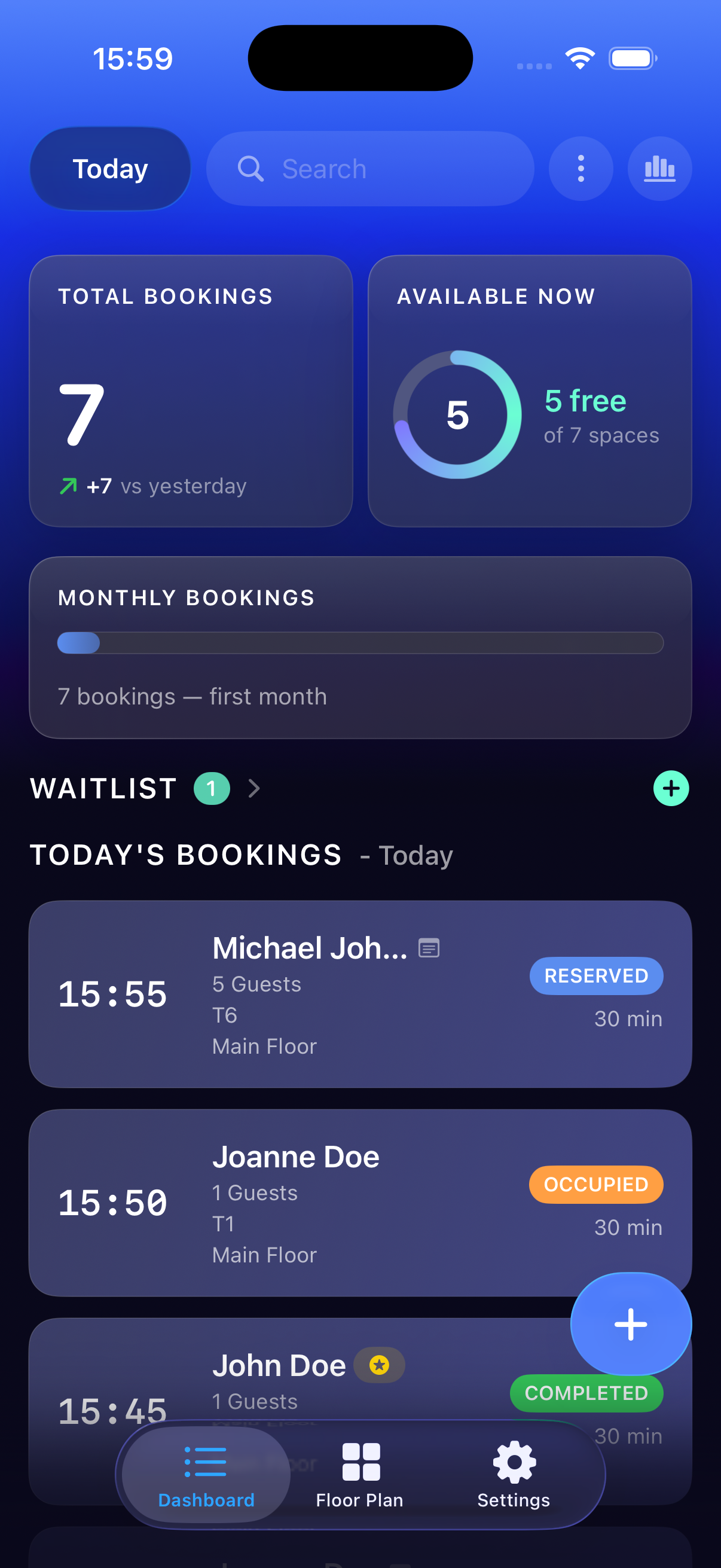Screen dimensions: 721x1568
Task: Tap the VIP star badge beside John Doe
Action: 378,1365
